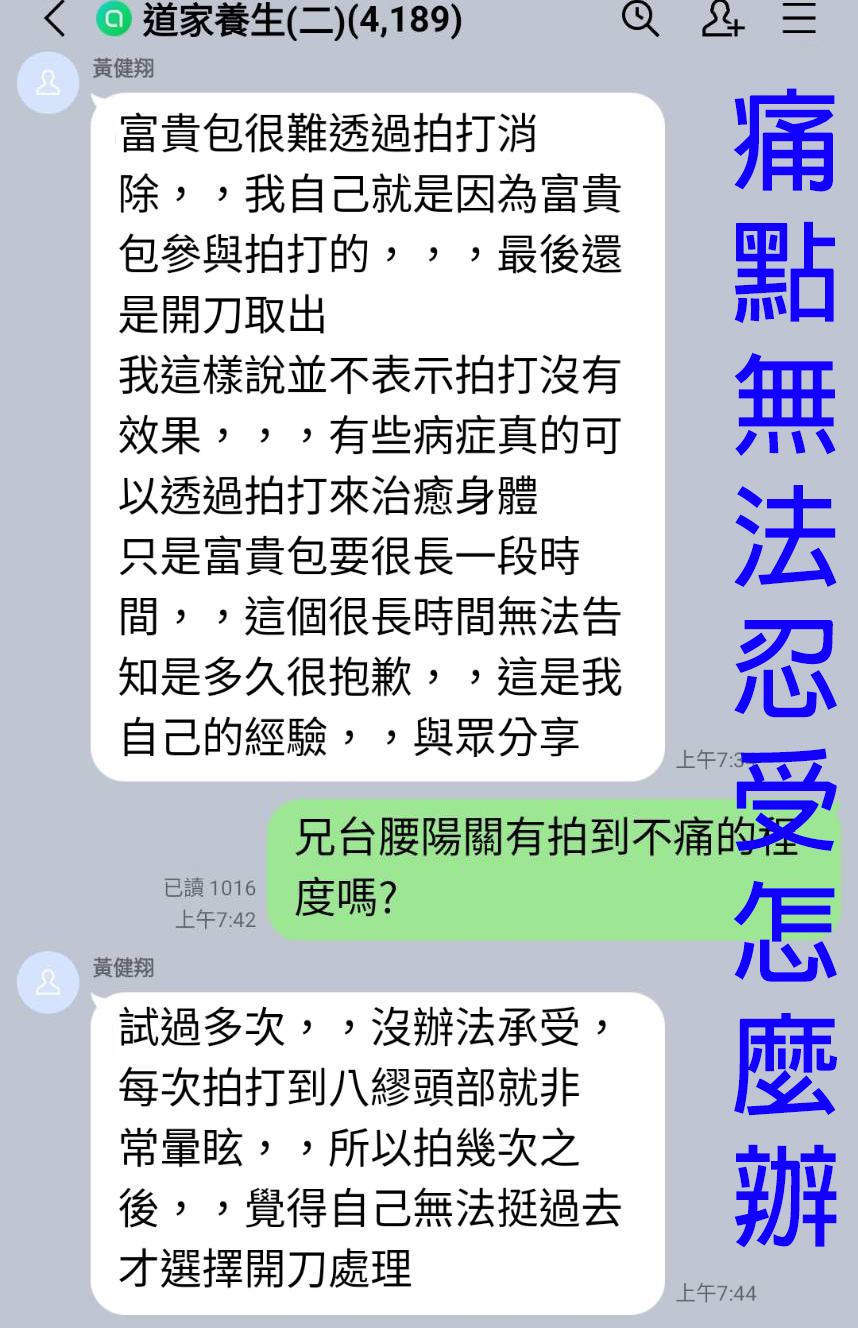Open 黃健翔's avatar beside the 試過多次 message
858x1328 pixels.
click(48, 982)
